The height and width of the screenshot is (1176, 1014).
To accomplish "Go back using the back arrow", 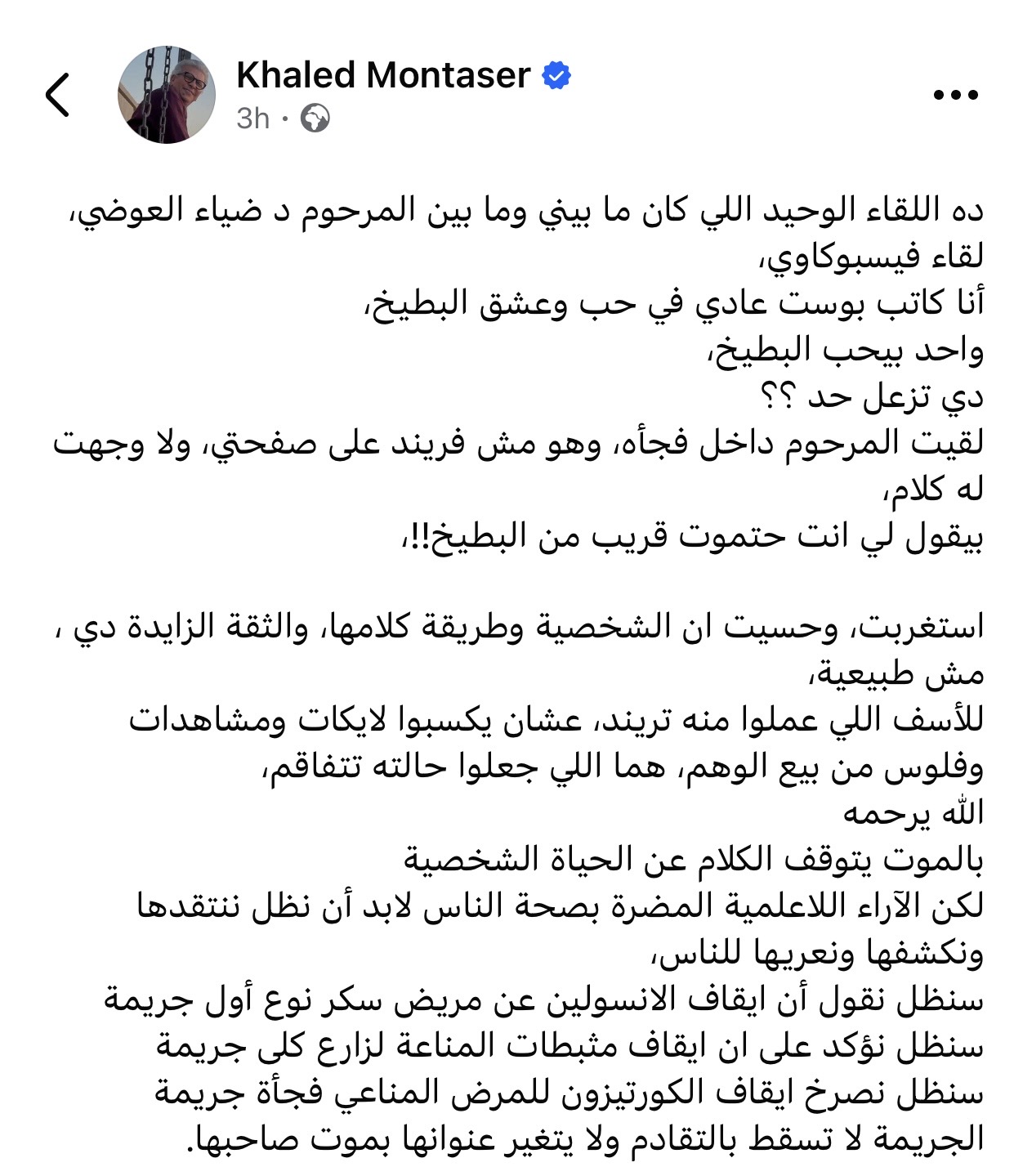I will (x=58, y=95).
